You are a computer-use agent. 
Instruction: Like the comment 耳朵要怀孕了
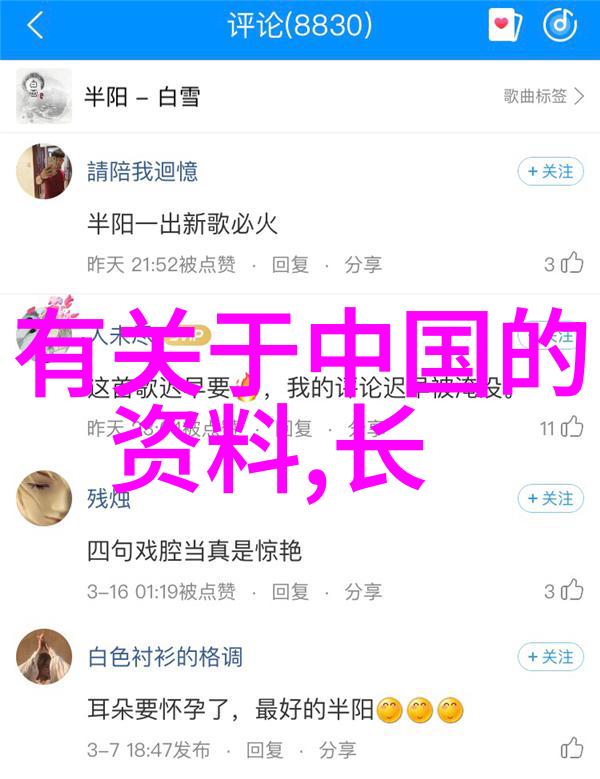572,749
